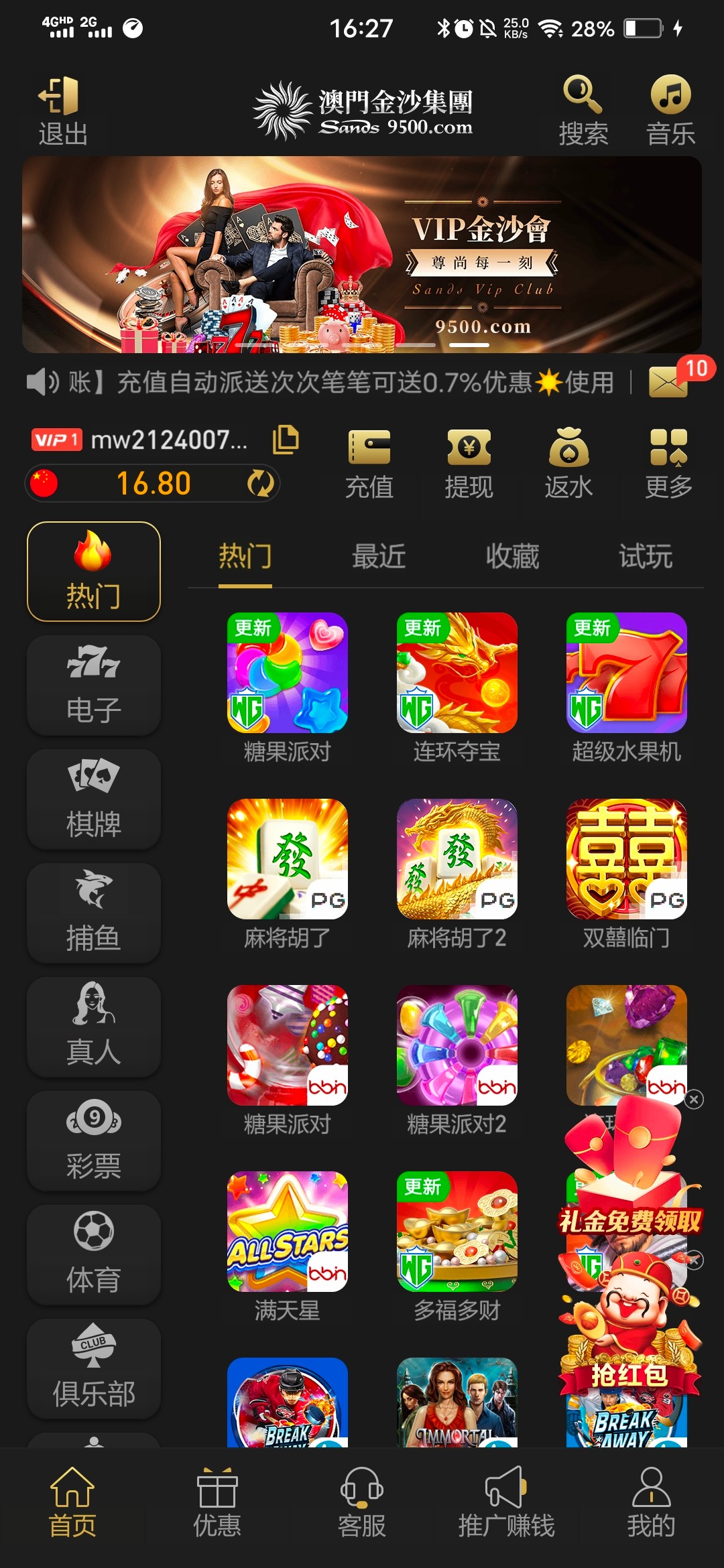Switch to the 最近 tab
Image resolution: width=724 pixels, height=1568 pixels.
[379, 557]
